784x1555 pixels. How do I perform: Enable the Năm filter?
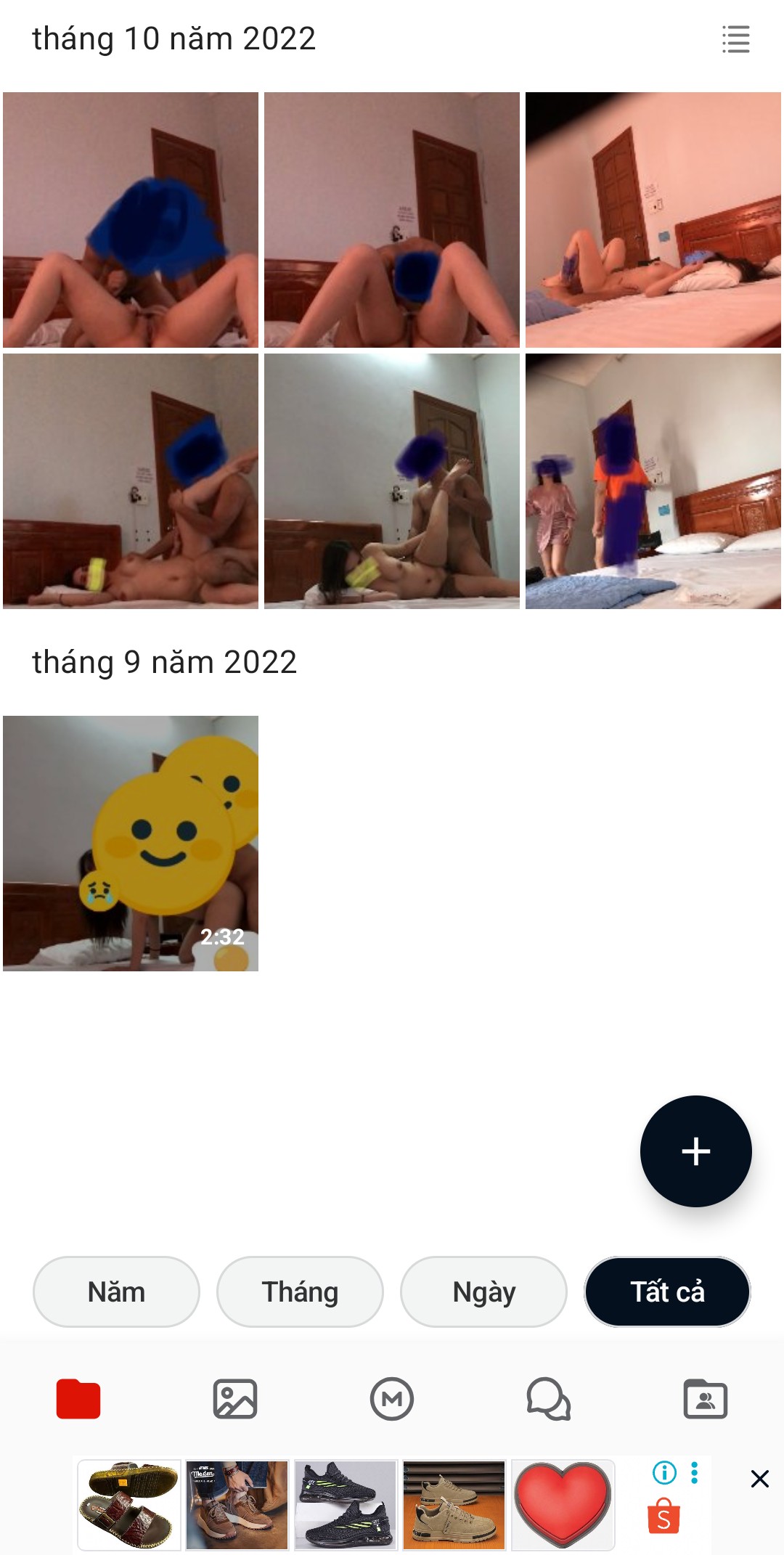click(x=115, y=1291)
